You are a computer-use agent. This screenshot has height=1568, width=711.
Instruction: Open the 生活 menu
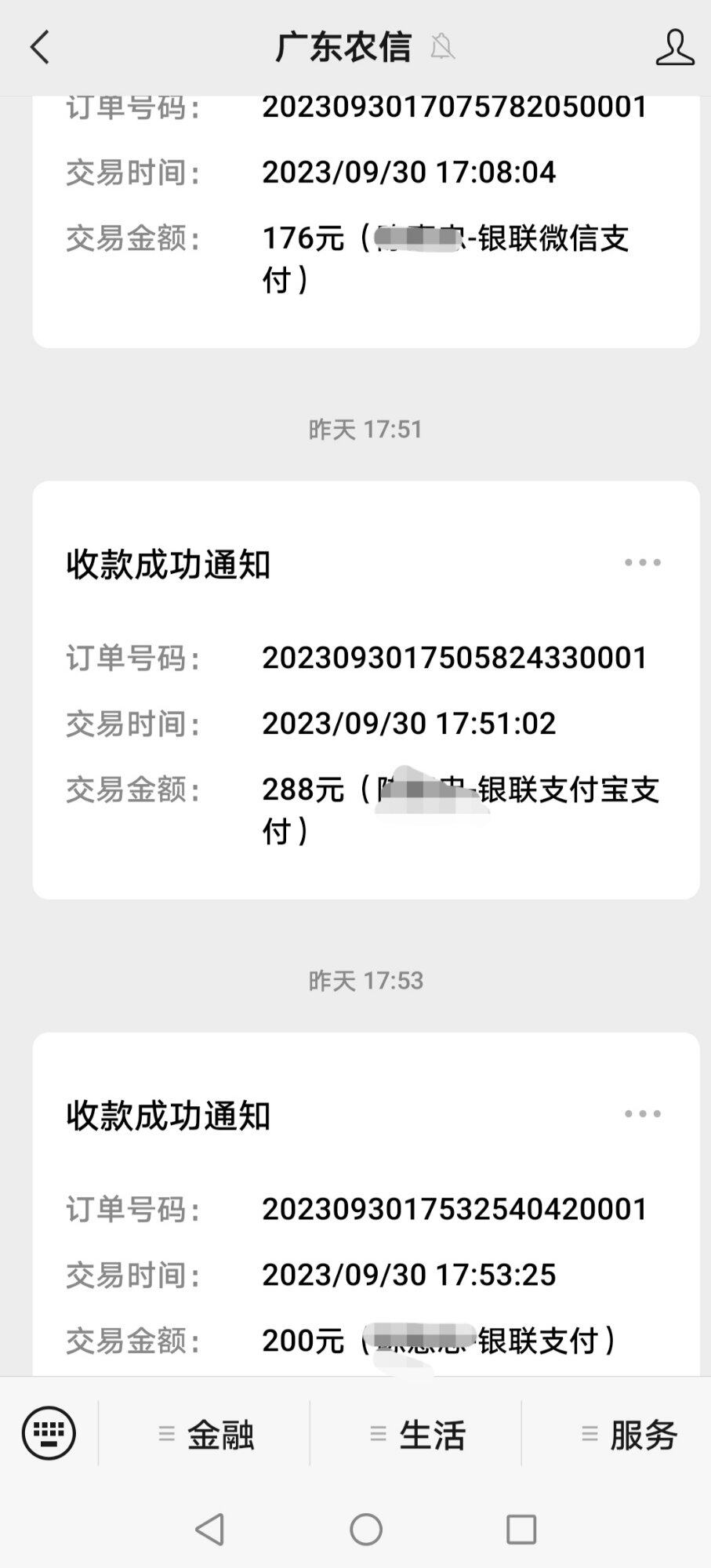(x=416, y=1434)
